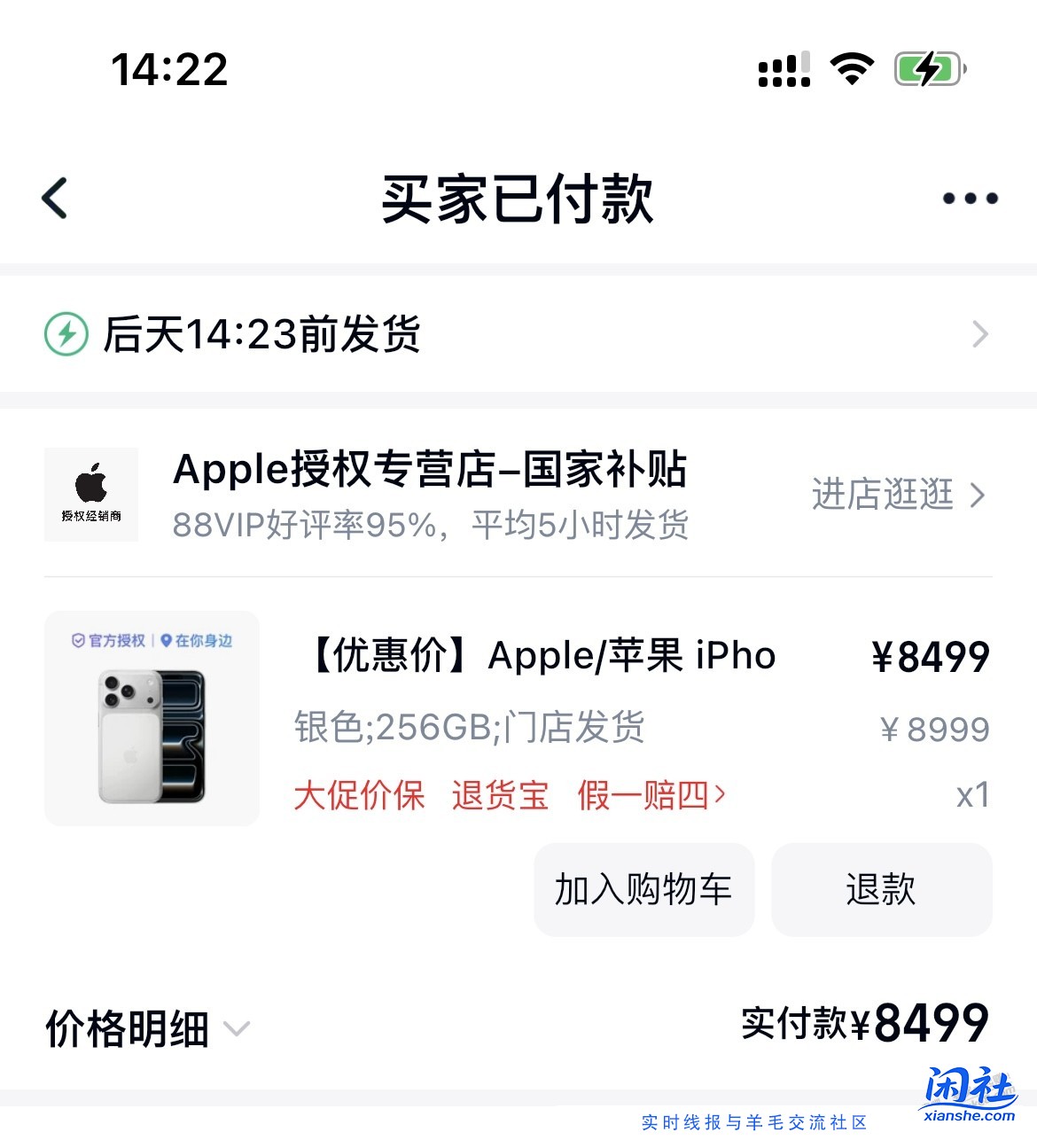This screenshot has height=1148, width=1037.
Task: Select the Apple授权专营店-国家补贴 store name
Action: 432,470
